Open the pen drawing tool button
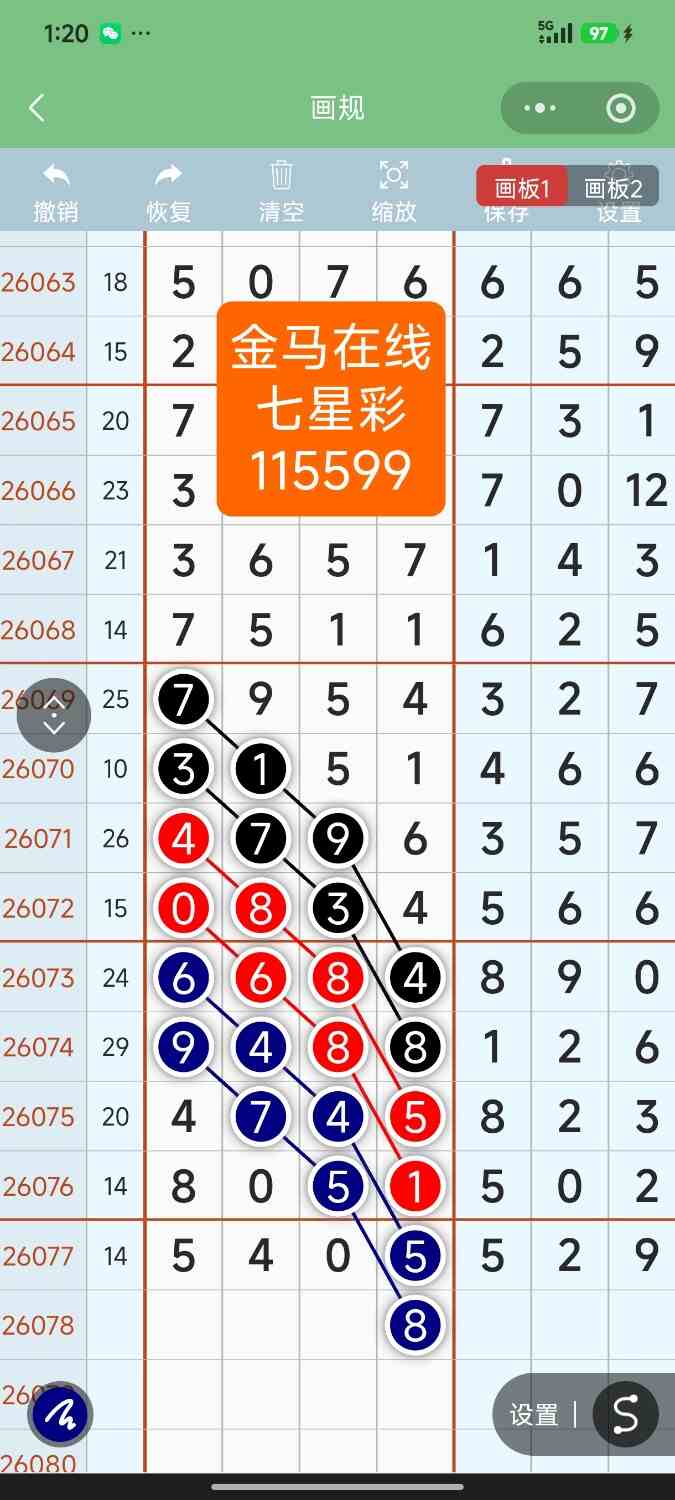 (x=60, y=1415)
